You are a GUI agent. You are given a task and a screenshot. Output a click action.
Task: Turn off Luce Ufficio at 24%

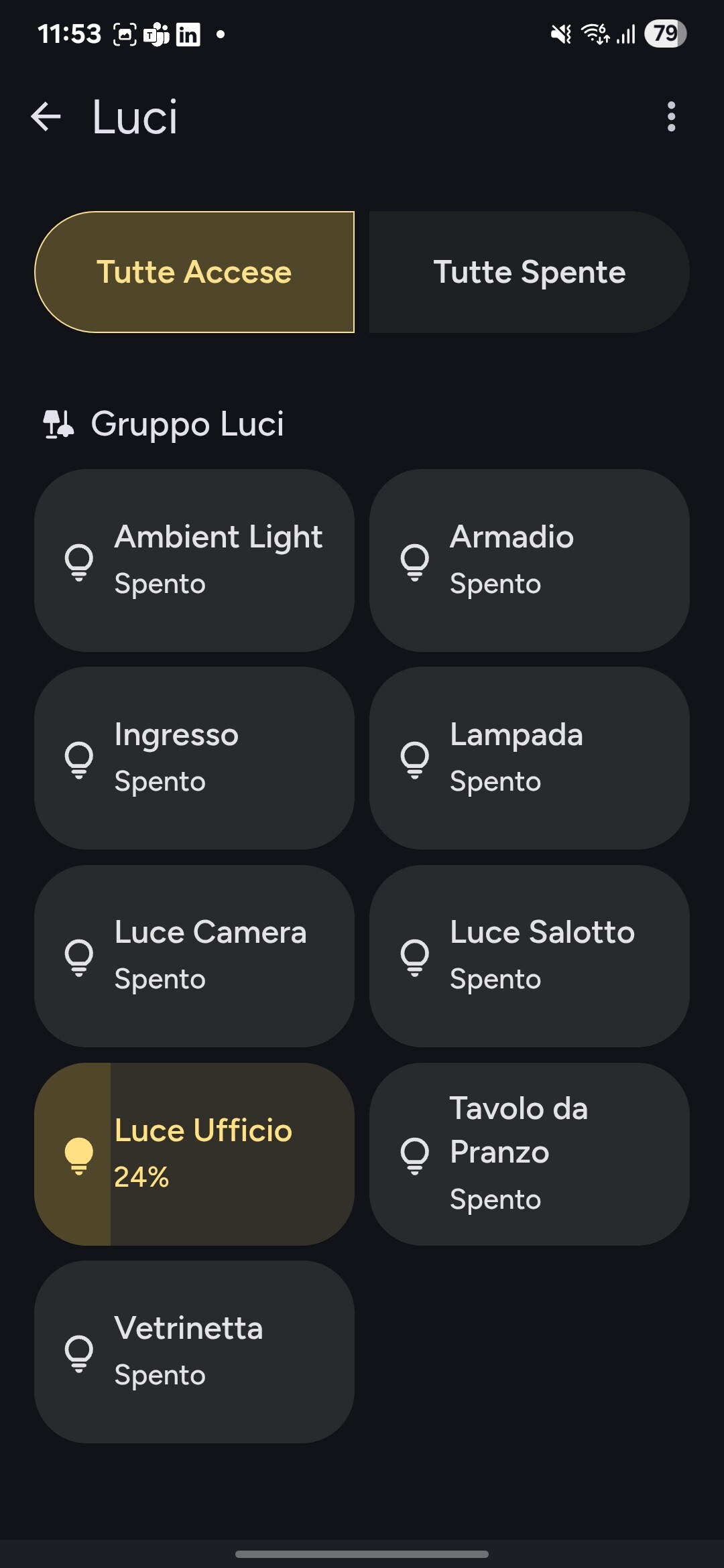click(194, 1154)
